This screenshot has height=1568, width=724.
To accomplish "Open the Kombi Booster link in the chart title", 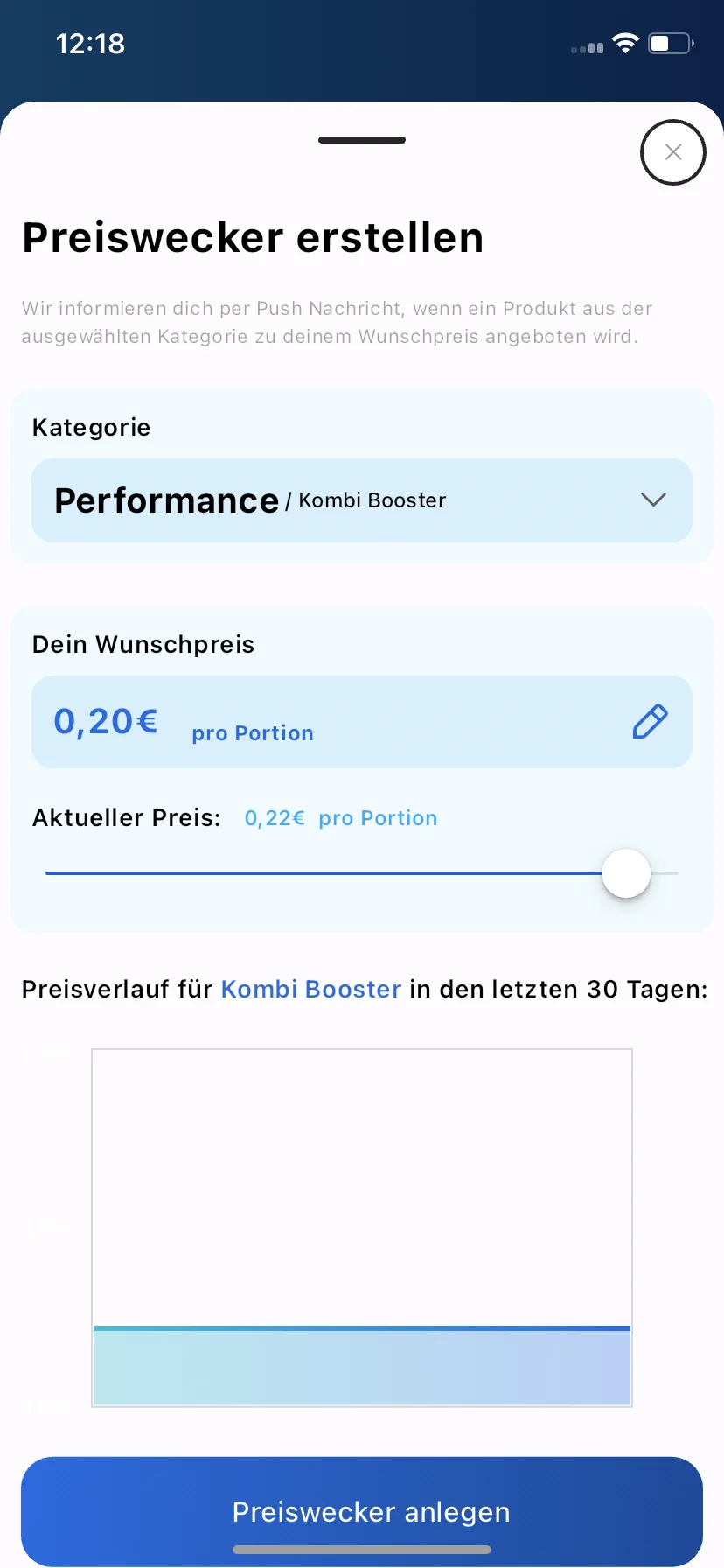I will tap(310, 989).
